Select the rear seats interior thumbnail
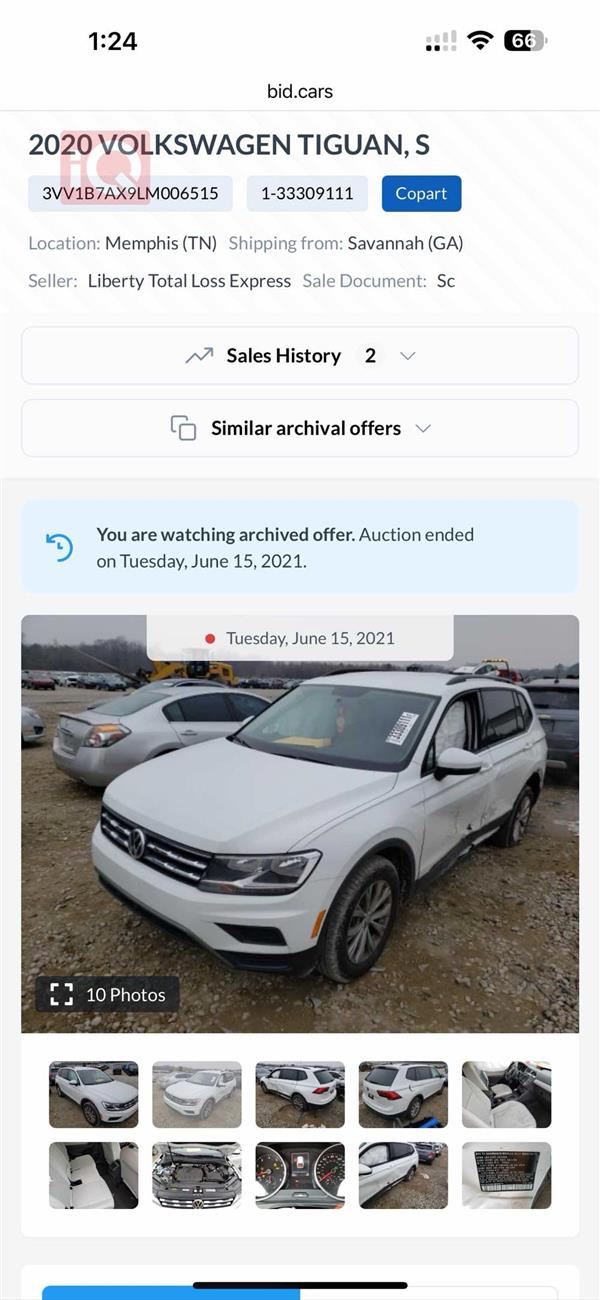This screenshot has width=600, height=1300. tap(94, 1175)
